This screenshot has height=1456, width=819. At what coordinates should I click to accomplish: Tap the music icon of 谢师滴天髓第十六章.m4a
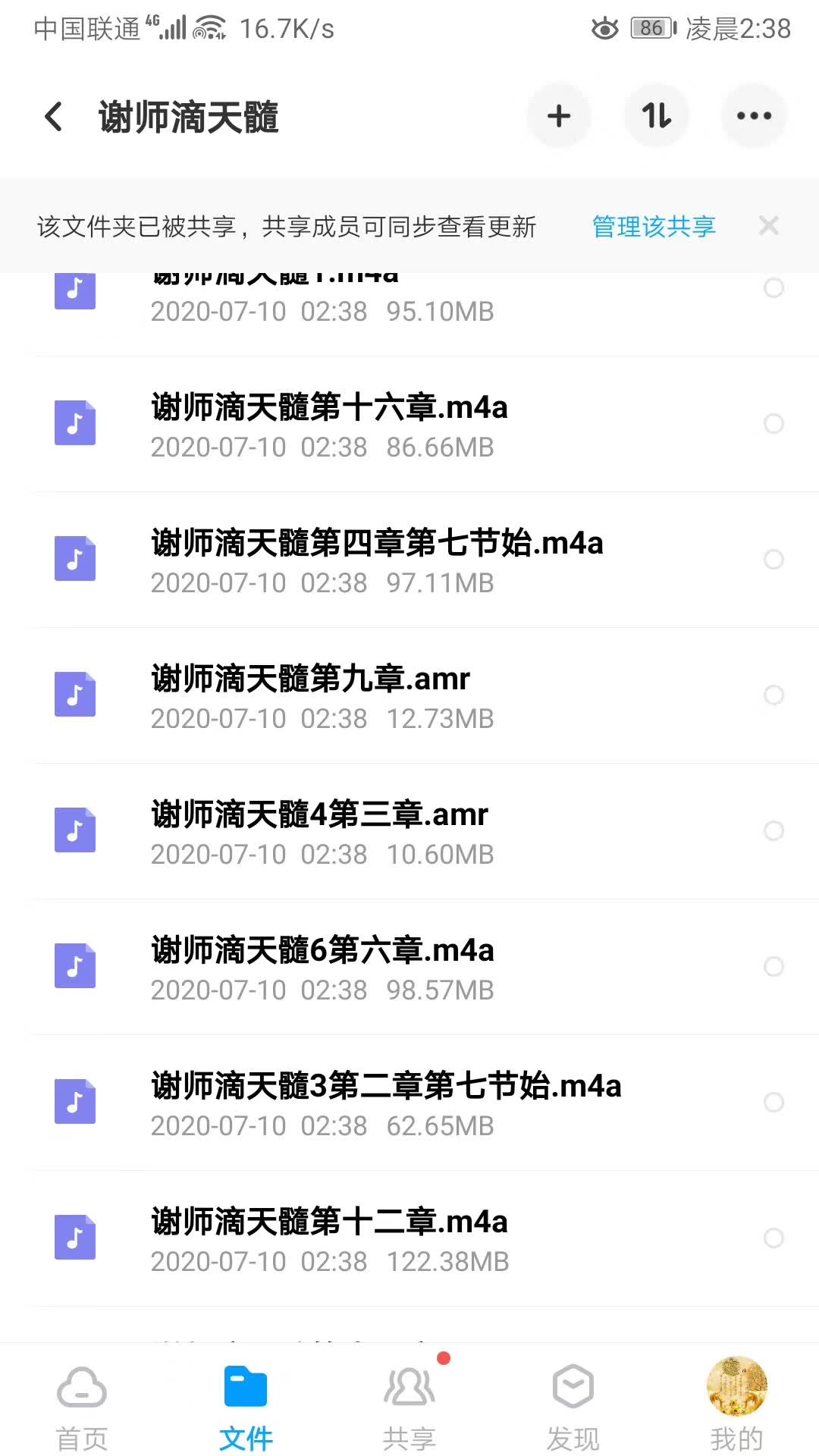coord(74,423)
